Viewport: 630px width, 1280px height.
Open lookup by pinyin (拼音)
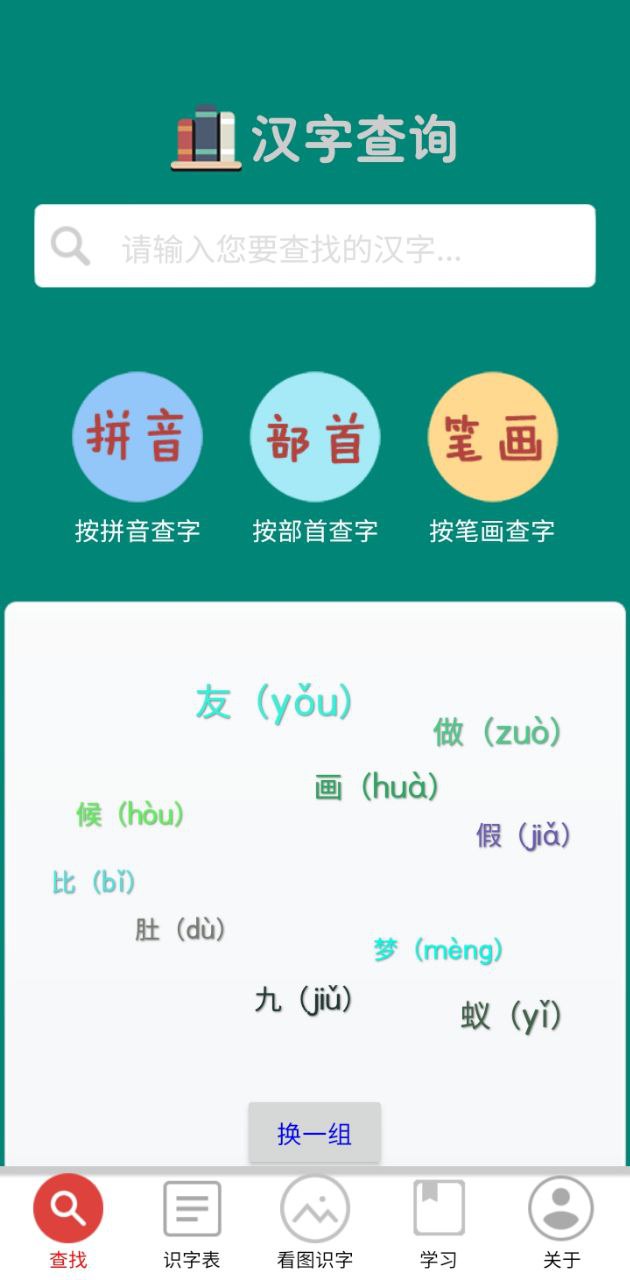click(x=138, y=438)
